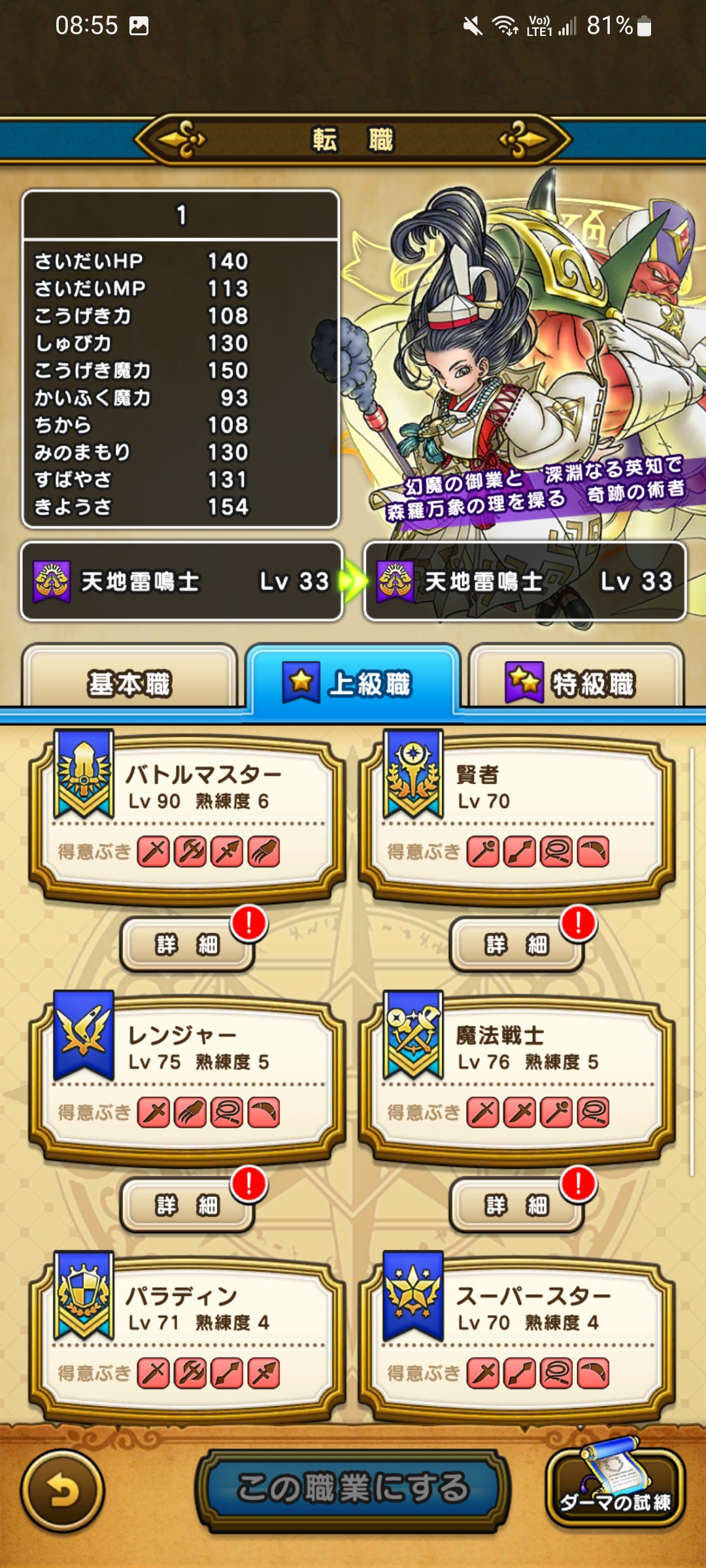The image size is (706, 1568).
Task: Open 詳細 under 賢者
Action: pyautogui.click(x=516, y=944)
